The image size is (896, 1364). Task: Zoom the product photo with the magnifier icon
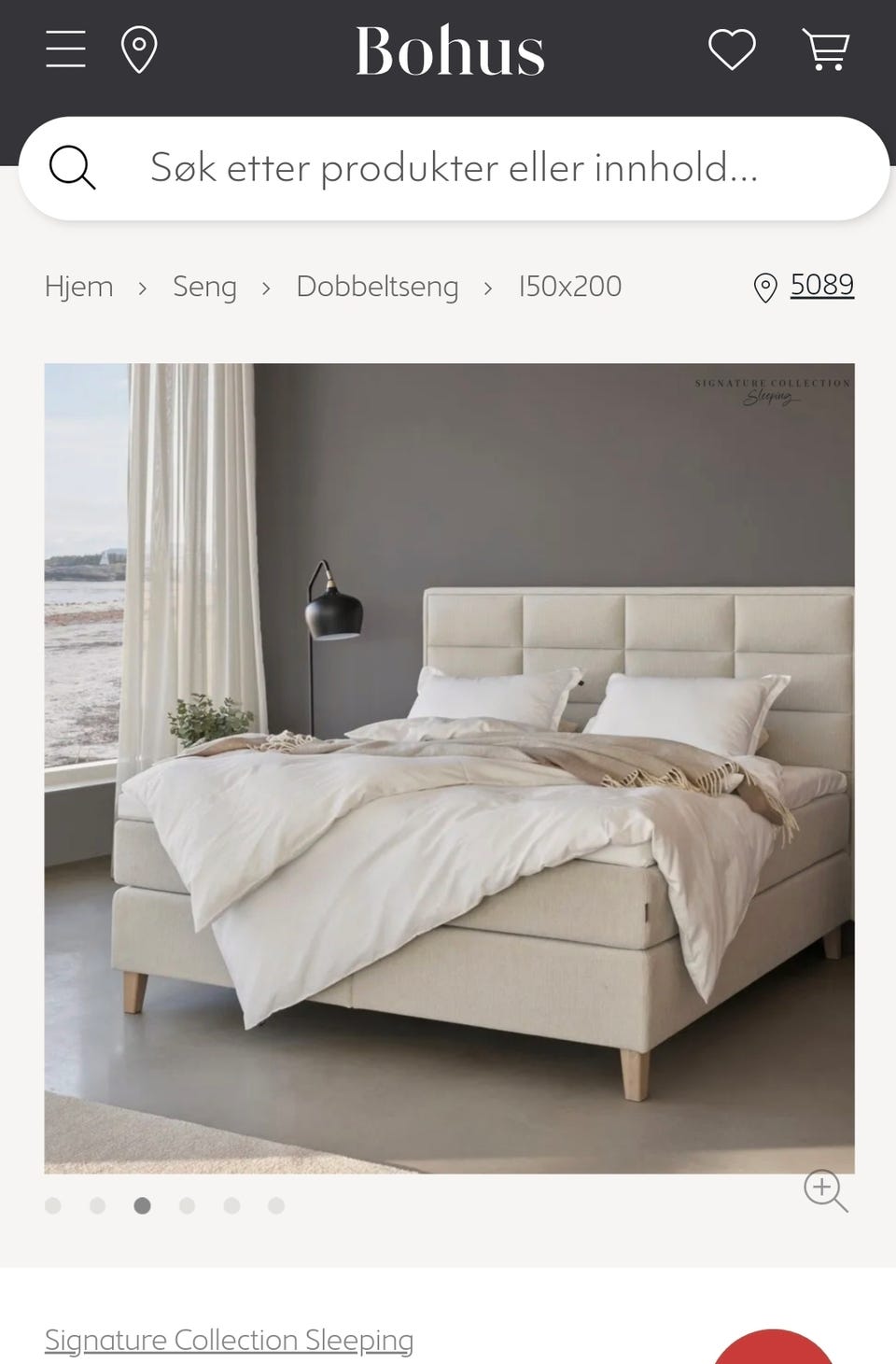[822, 1188]
